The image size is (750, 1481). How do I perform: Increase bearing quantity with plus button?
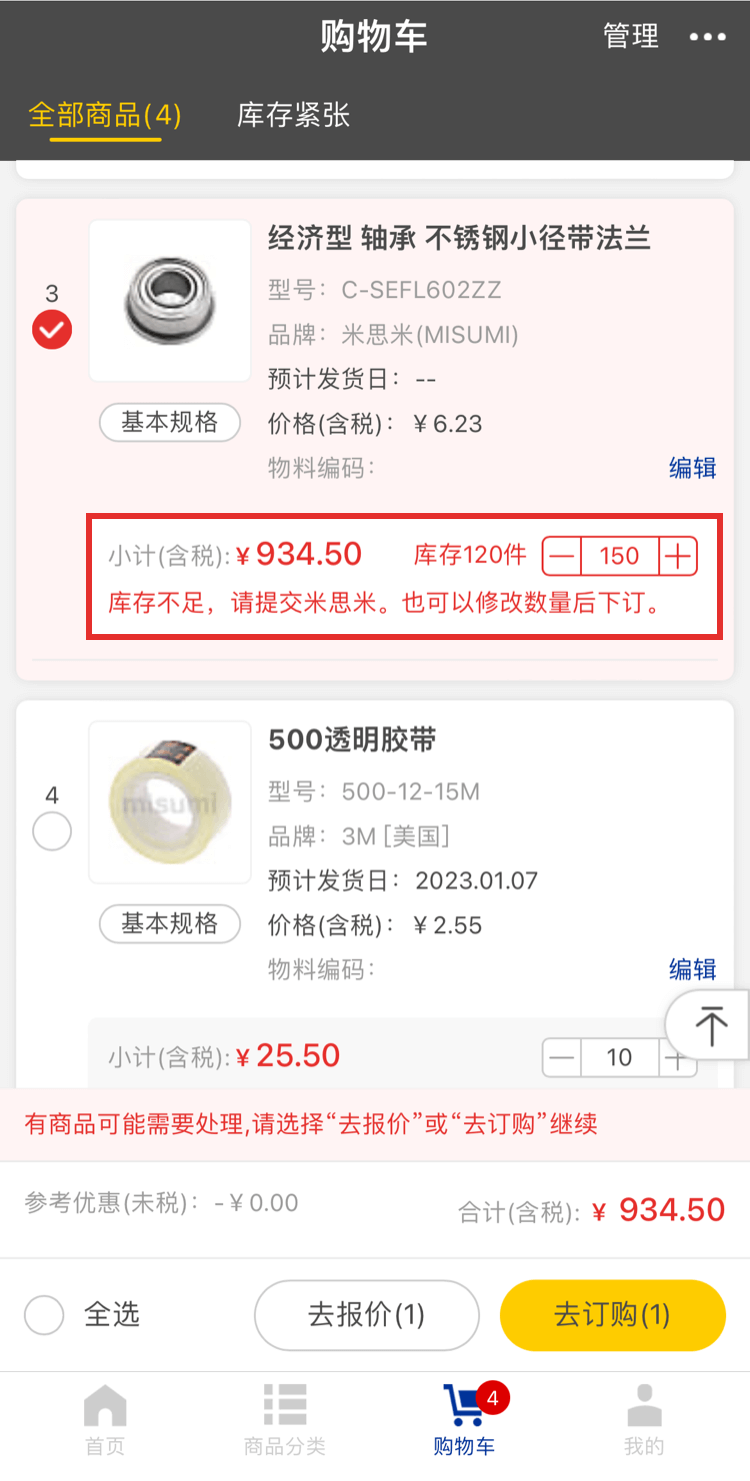678,556
